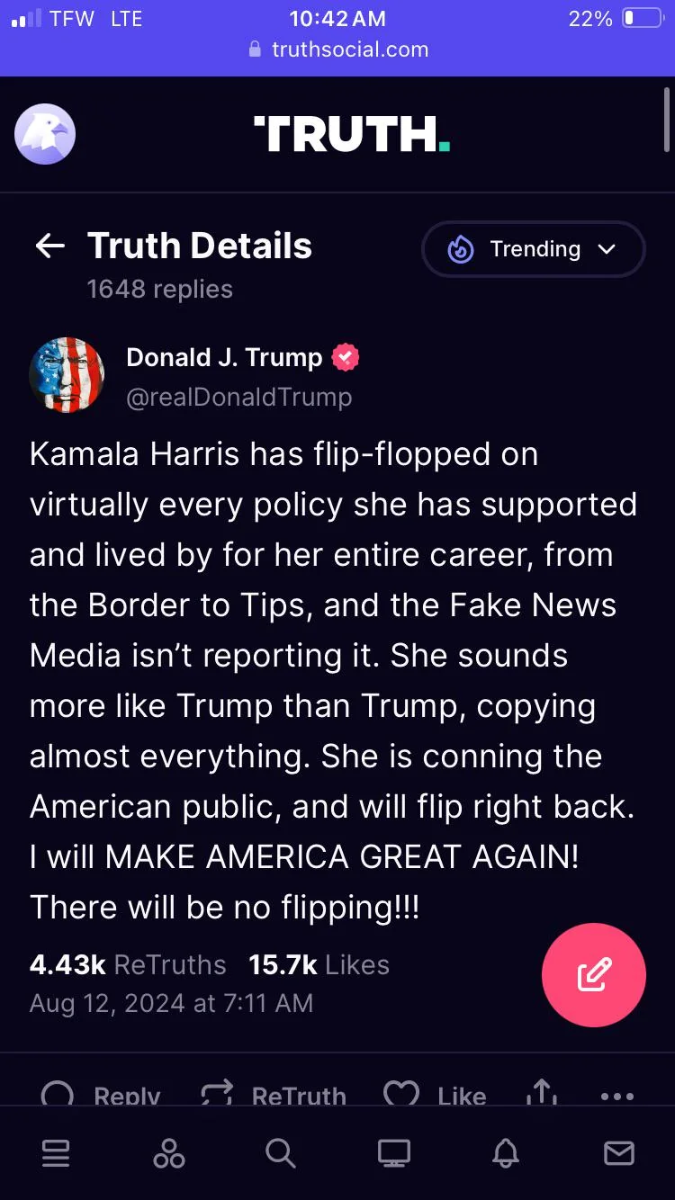Screen dimensions: 675x1200
Task: Open the search tab
Action: pyautogui.click(x=281, y=1153)
